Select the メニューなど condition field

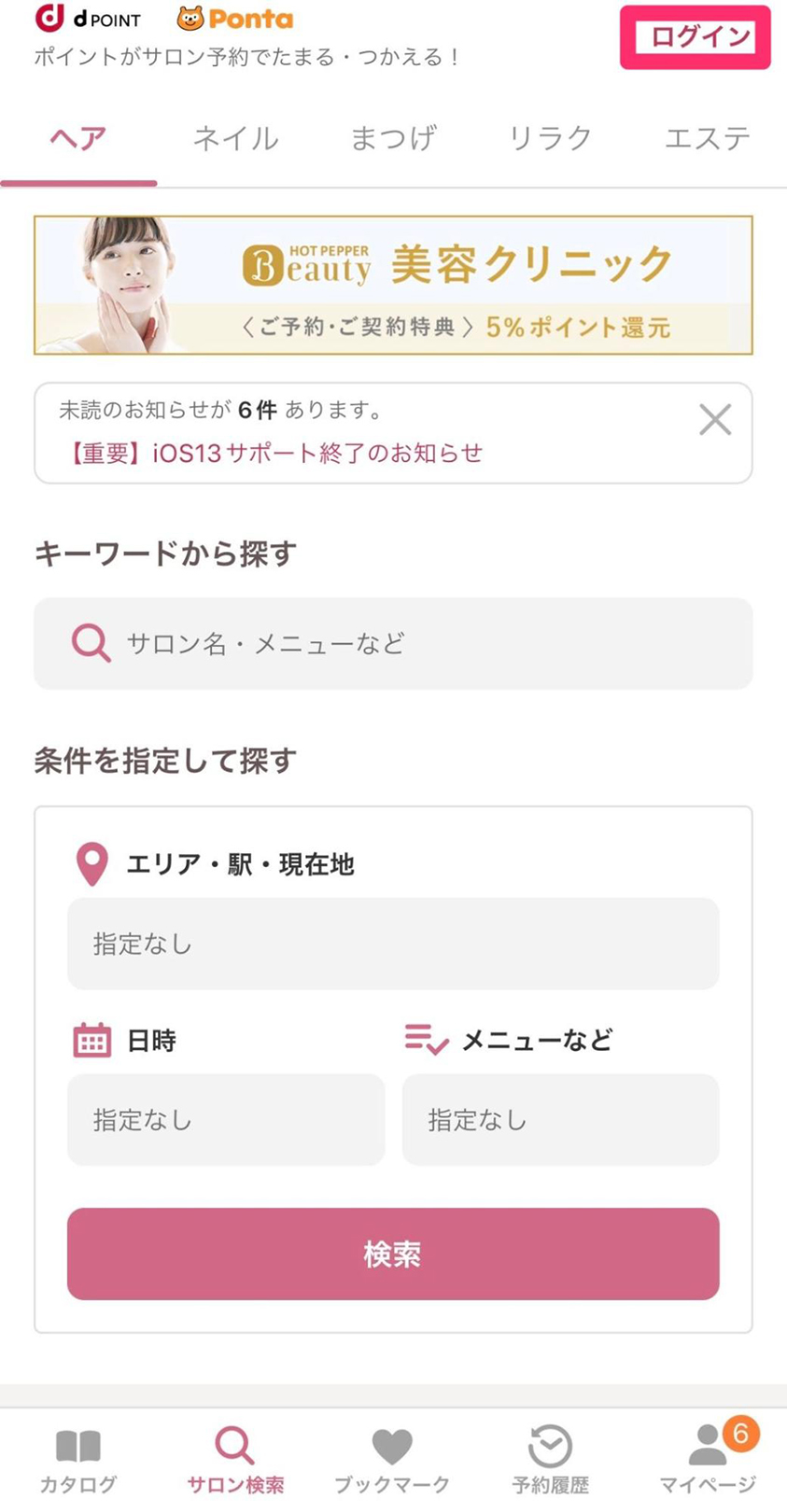pyautogui.click(x=561, y=1120)
